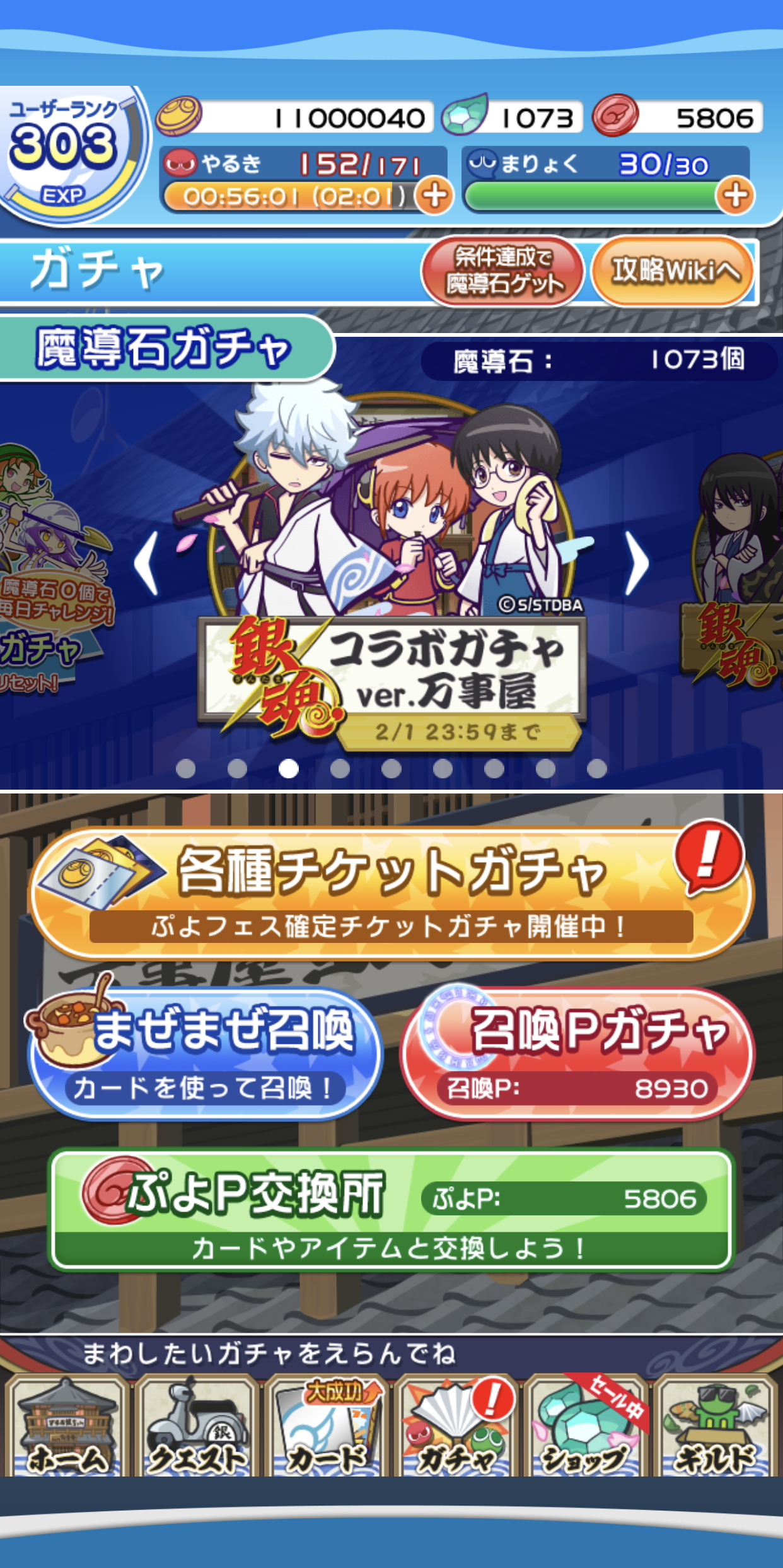Image resolution: width=783 pixels, height=1568 pixels.
Task: Go to the ホーム tab
Action: (x=66, y=1425)
